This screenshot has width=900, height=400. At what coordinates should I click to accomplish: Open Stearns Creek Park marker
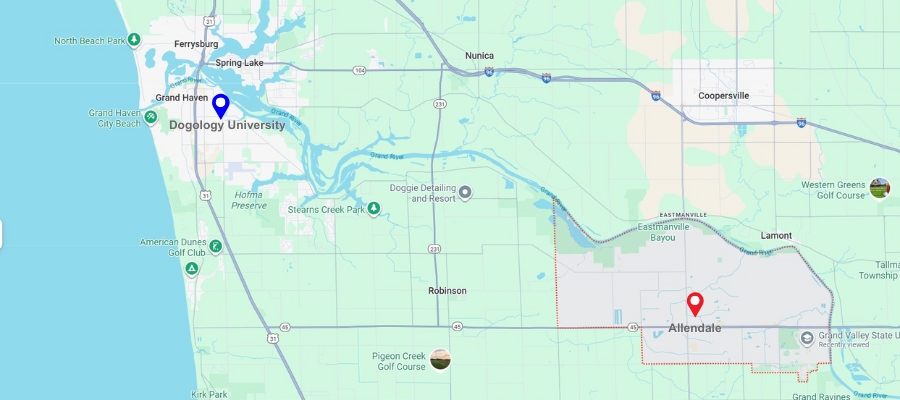tap(374, 208)
